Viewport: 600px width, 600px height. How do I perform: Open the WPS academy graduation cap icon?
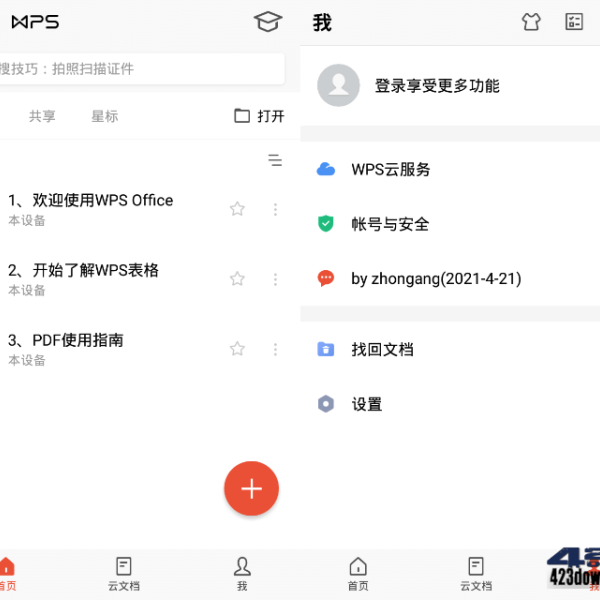coord(267,21)
